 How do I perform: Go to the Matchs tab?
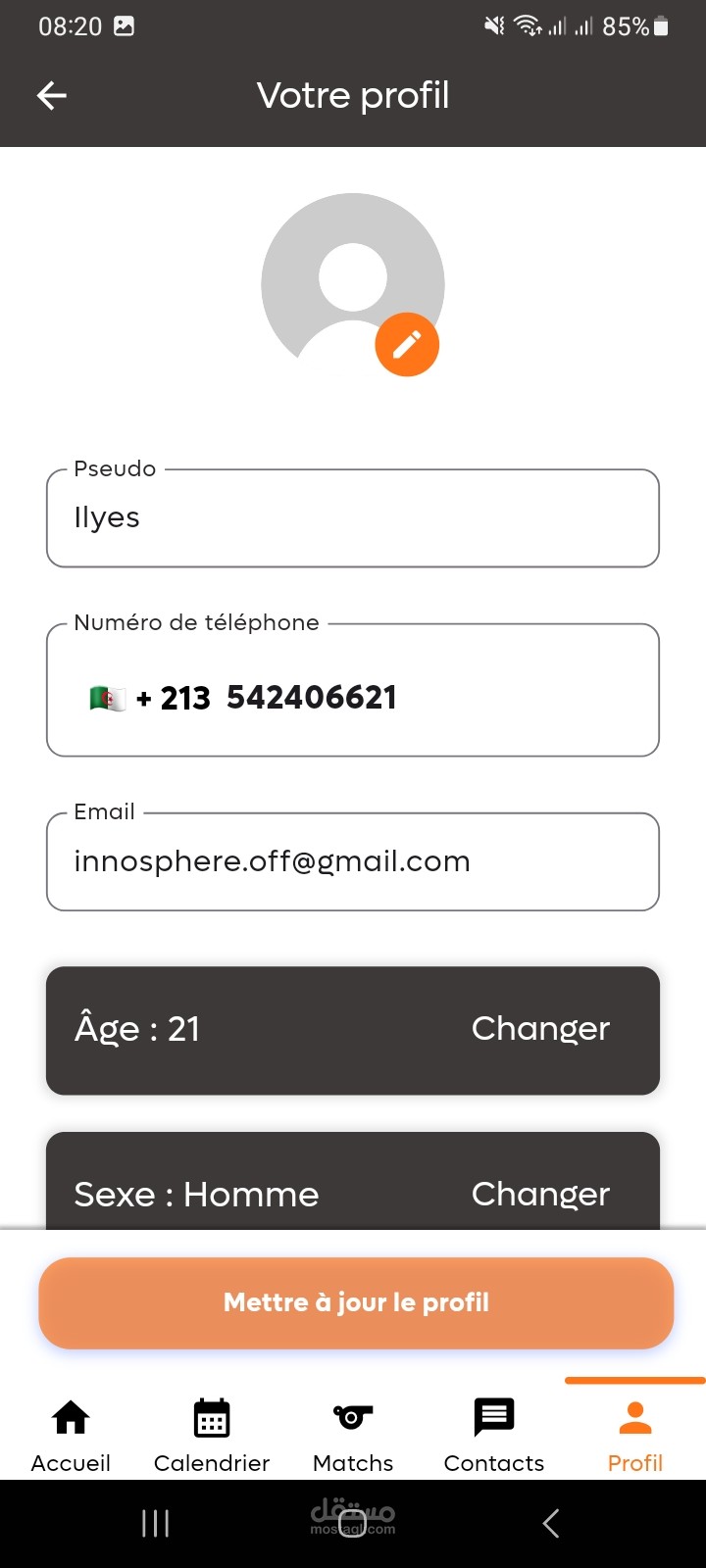(353, 1436)
